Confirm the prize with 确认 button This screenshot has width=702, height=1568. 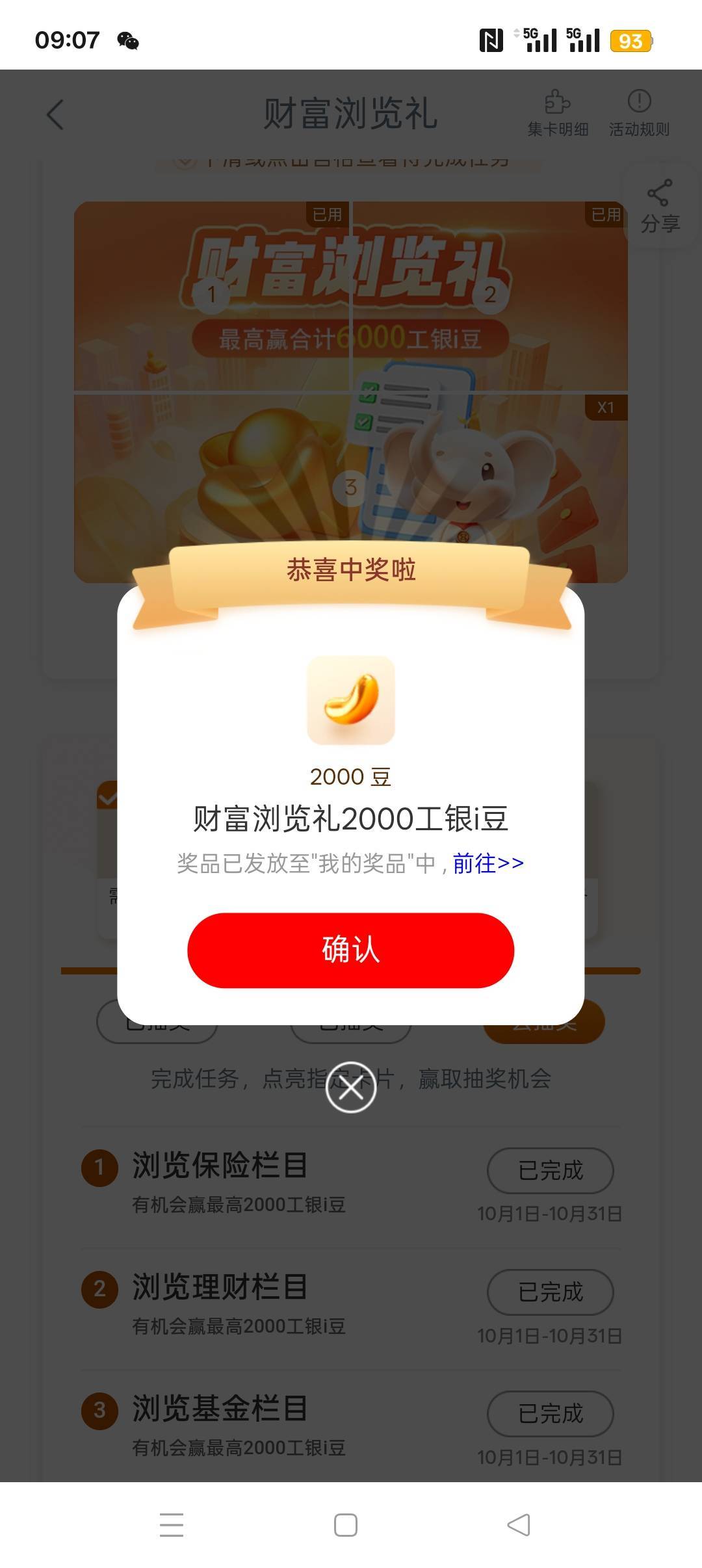pos(350,950)
